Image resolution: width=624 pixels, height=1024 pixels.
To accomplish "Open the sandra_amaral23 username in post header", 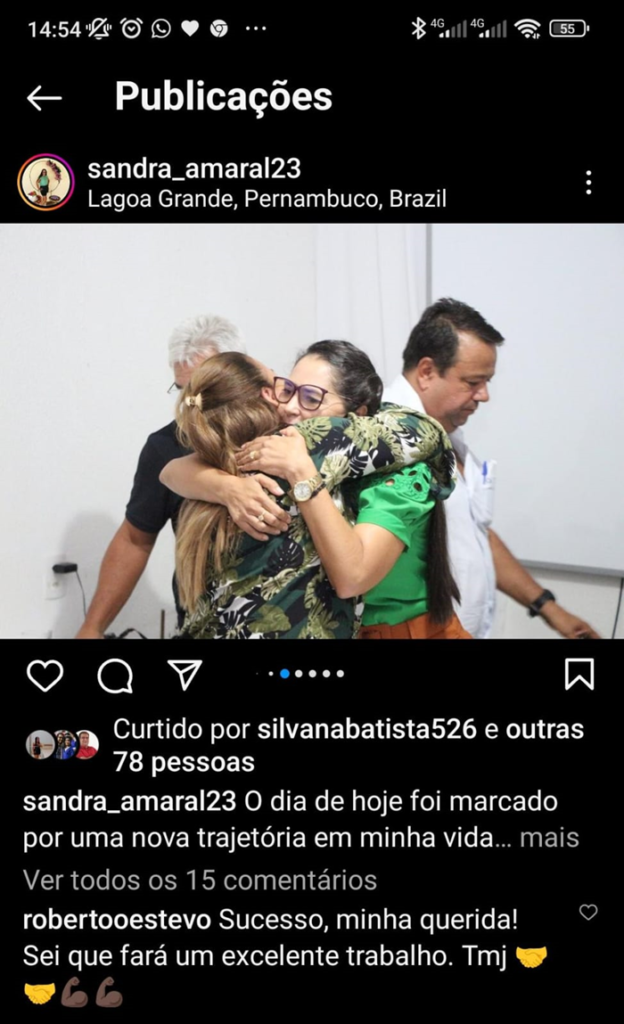I will 194,168.
